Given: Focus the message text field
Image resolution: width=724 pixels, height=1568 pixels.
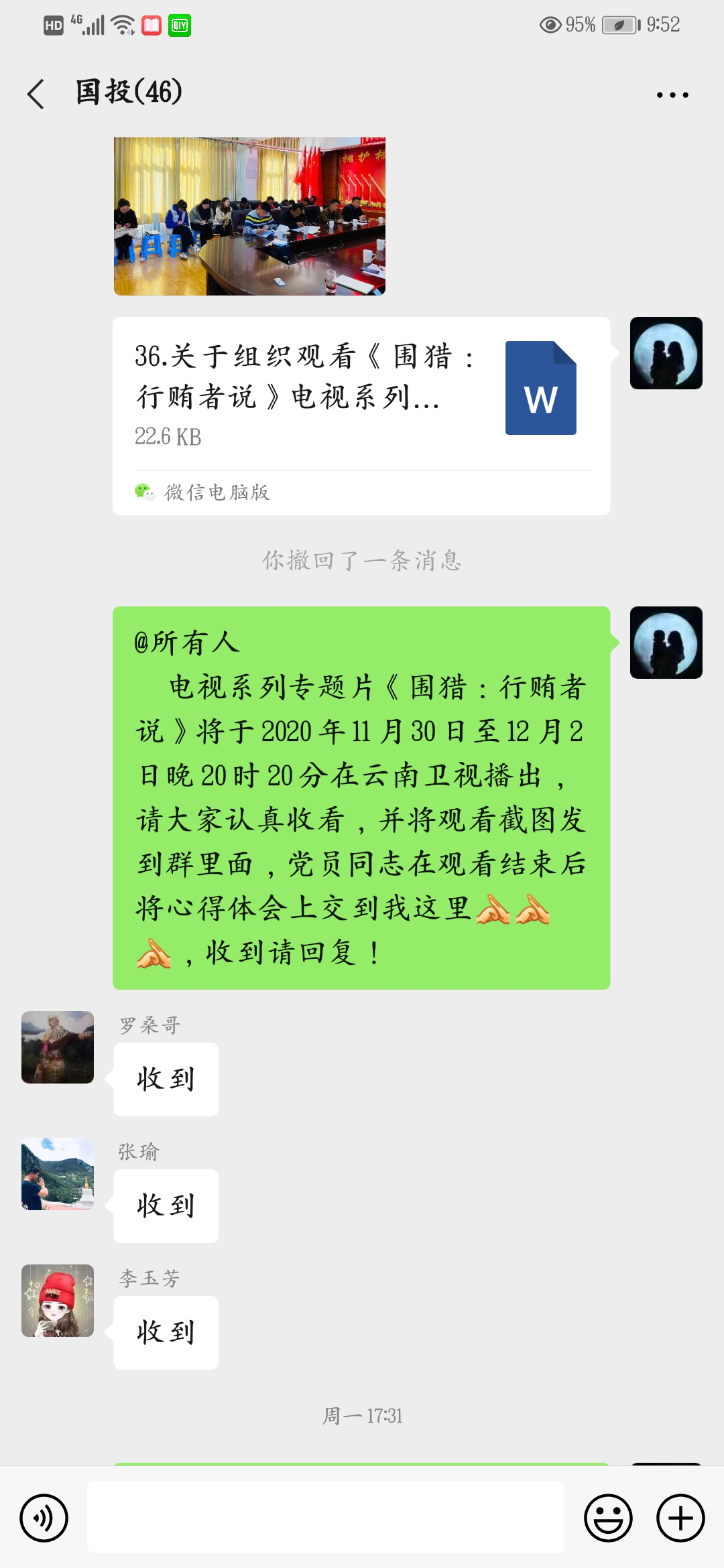Looking at the screenshot, I should coord(326,1518).
